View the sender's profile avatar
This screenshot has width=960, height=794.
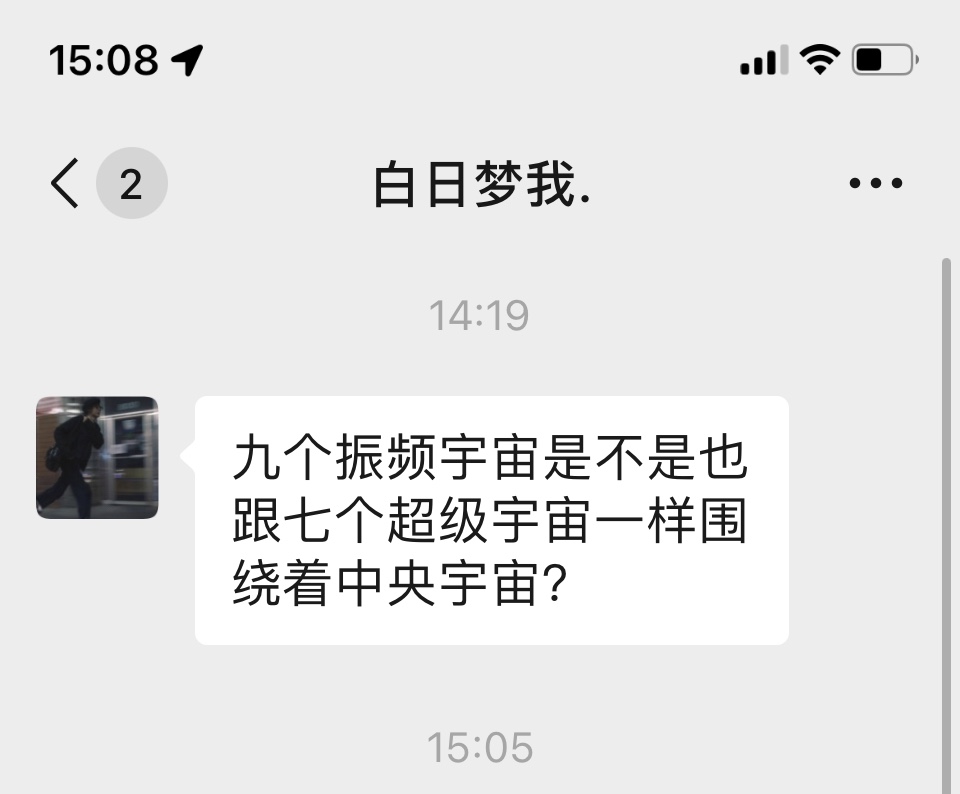click(97, 457)
